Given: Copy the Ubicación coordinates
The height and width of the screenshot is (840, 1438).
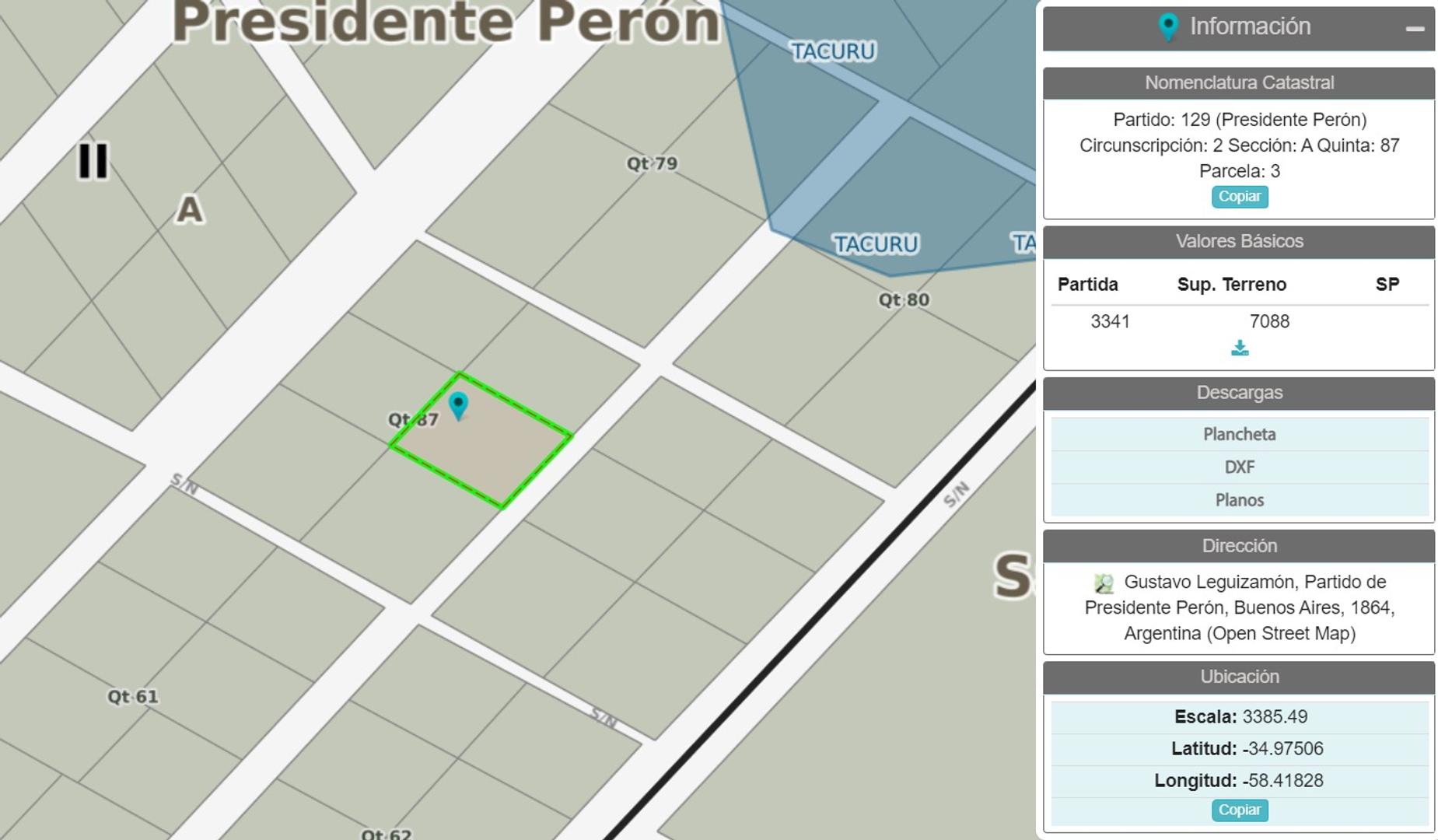Looking at the screenshot, I should 1239,810.
